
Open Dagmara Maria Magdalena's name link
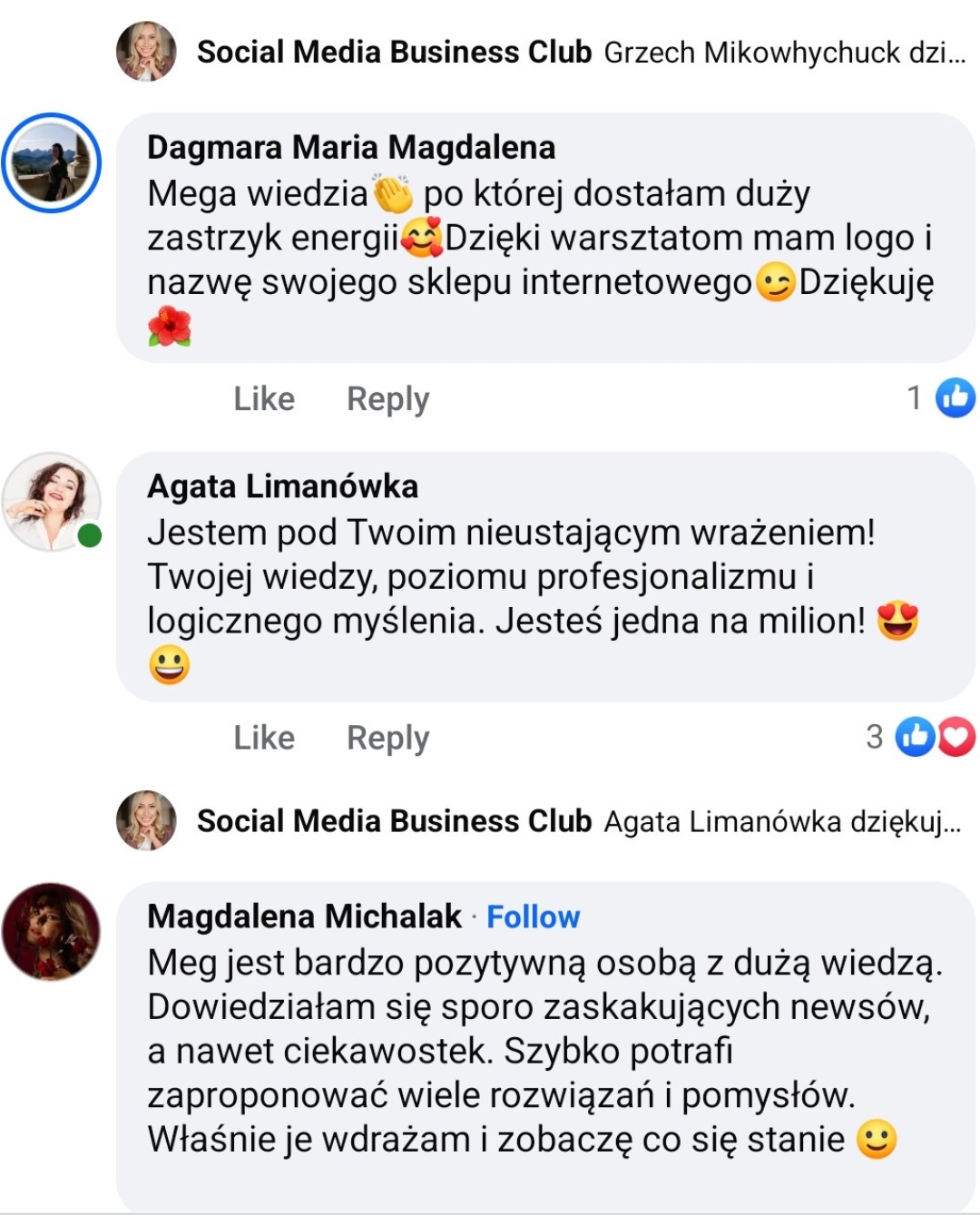[x=351, y=147]
